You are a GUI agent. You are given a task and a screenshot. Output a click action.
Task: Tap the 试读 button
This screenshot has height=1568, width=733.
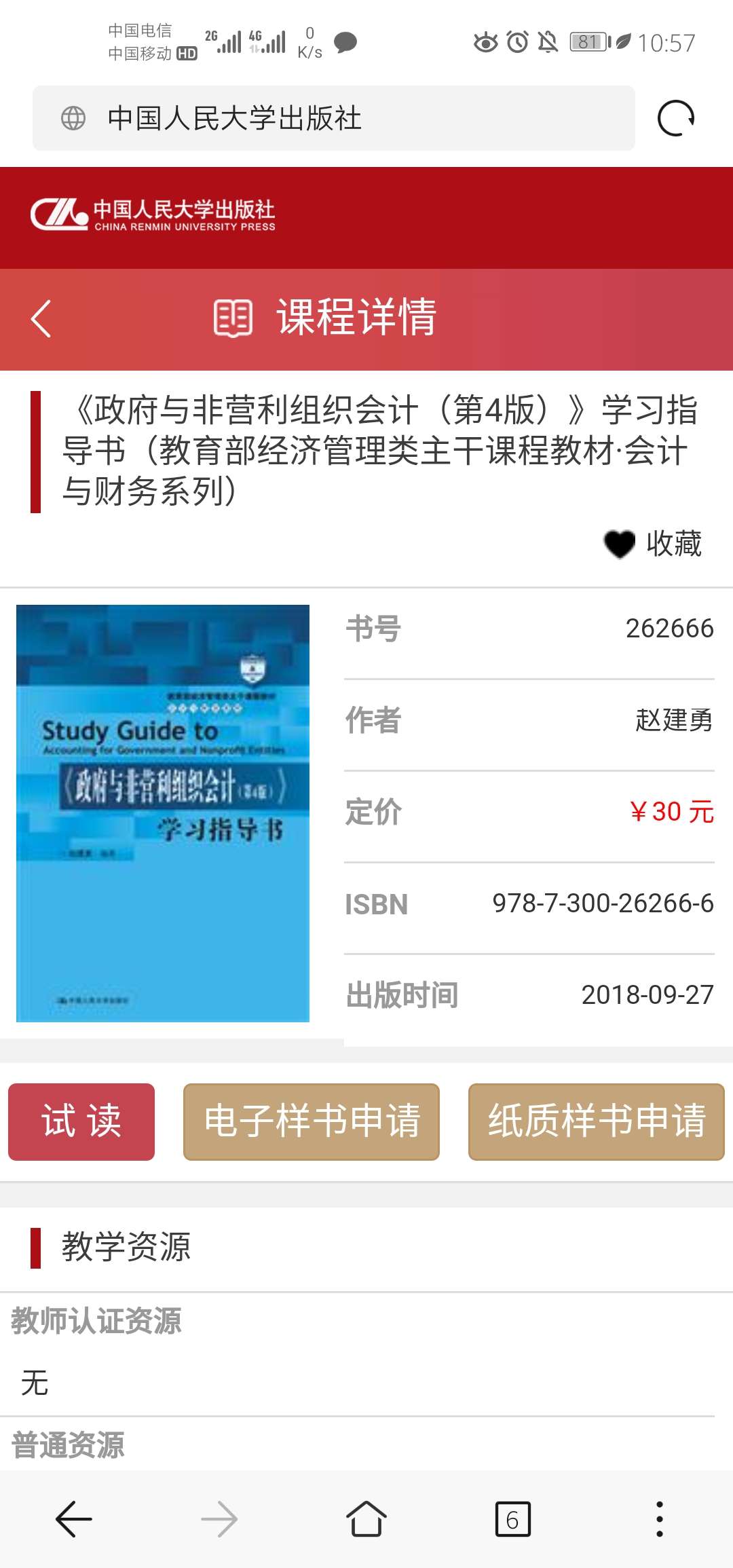(x=81, y=1121)
